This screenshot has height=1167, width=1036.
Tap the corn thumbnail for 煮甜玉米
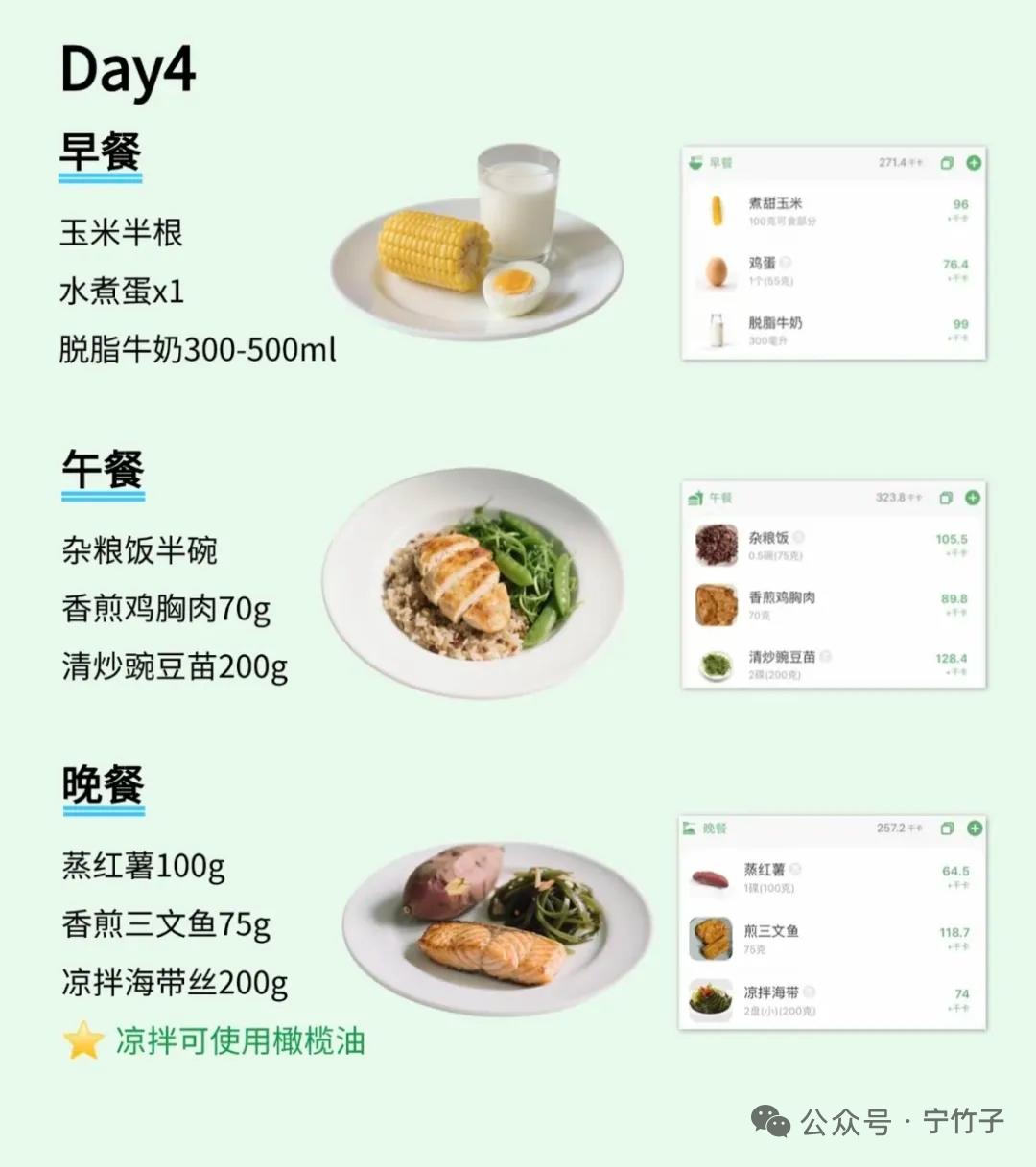[717, 209]
